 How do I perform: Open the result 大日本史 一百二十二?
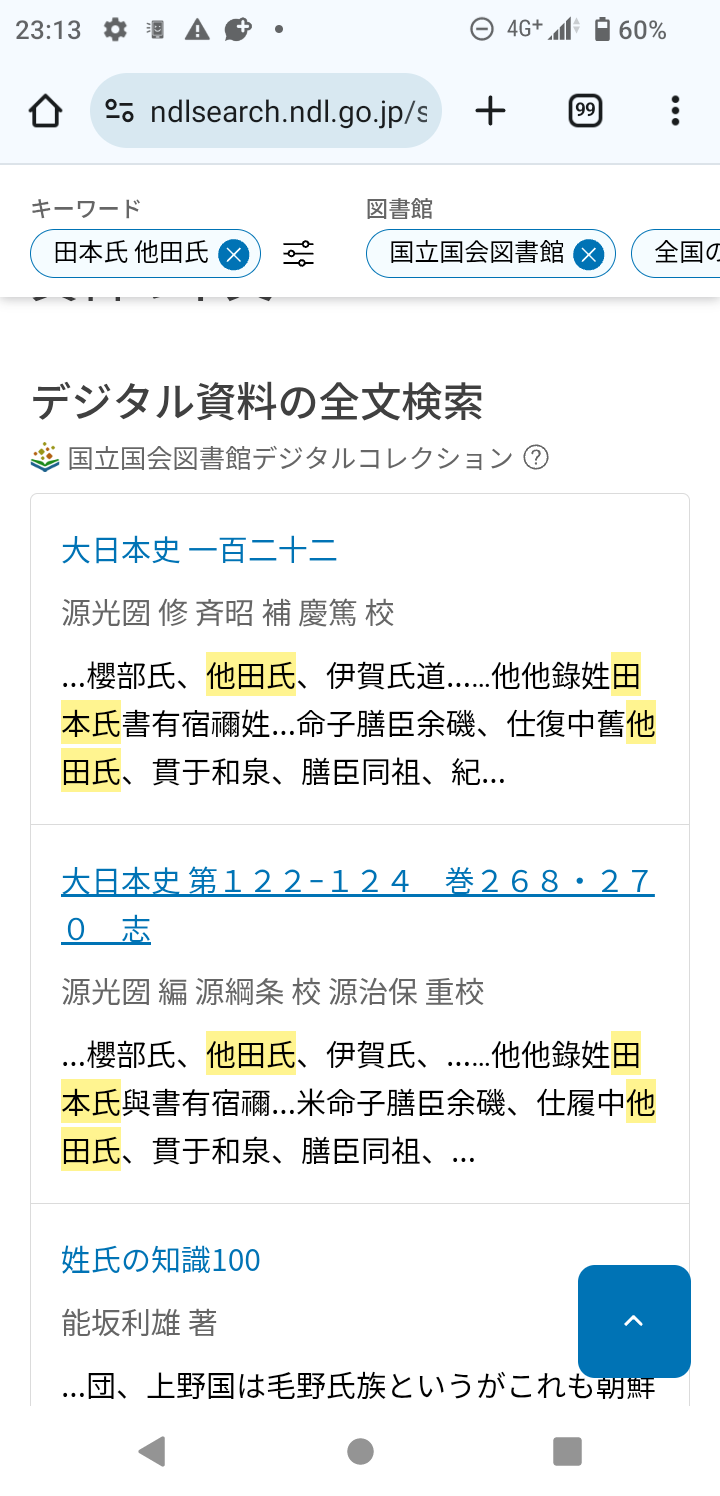(x=199, y=550)
